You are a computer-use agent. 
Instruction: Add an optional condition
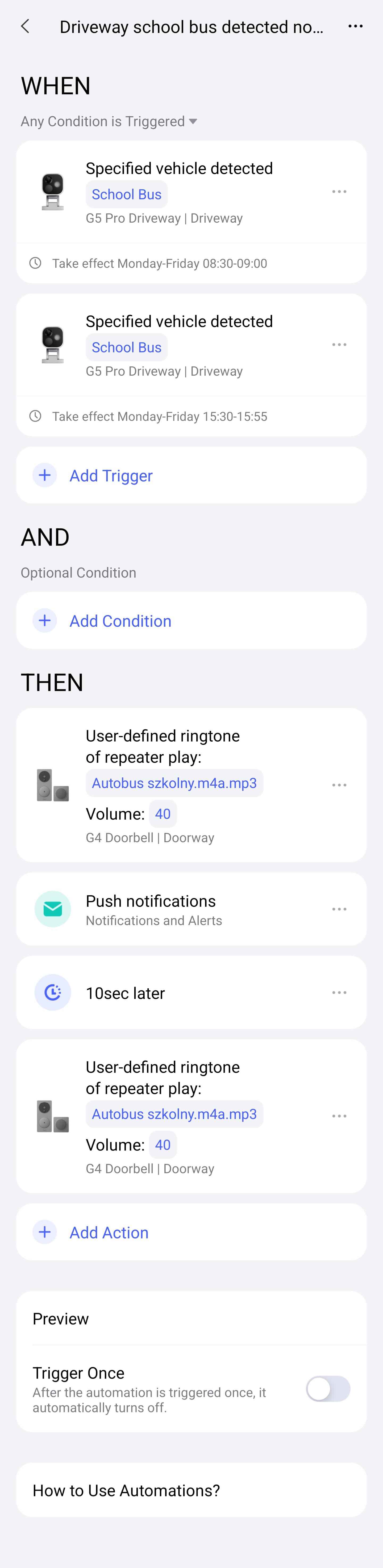click(119, 621)
